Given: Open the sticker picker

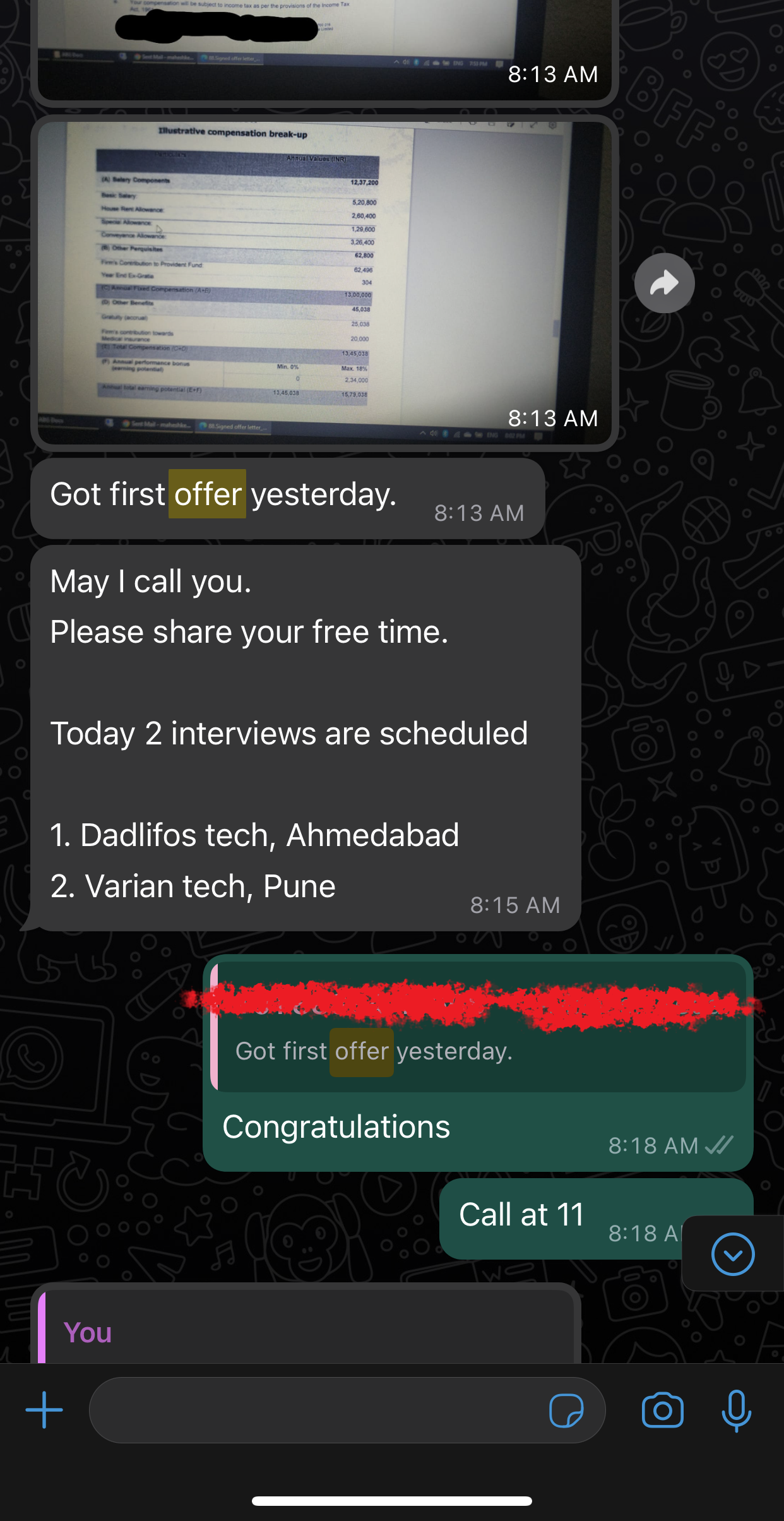Looking at the screenshot, I should pyautogui.click(x=566, y=1410).
